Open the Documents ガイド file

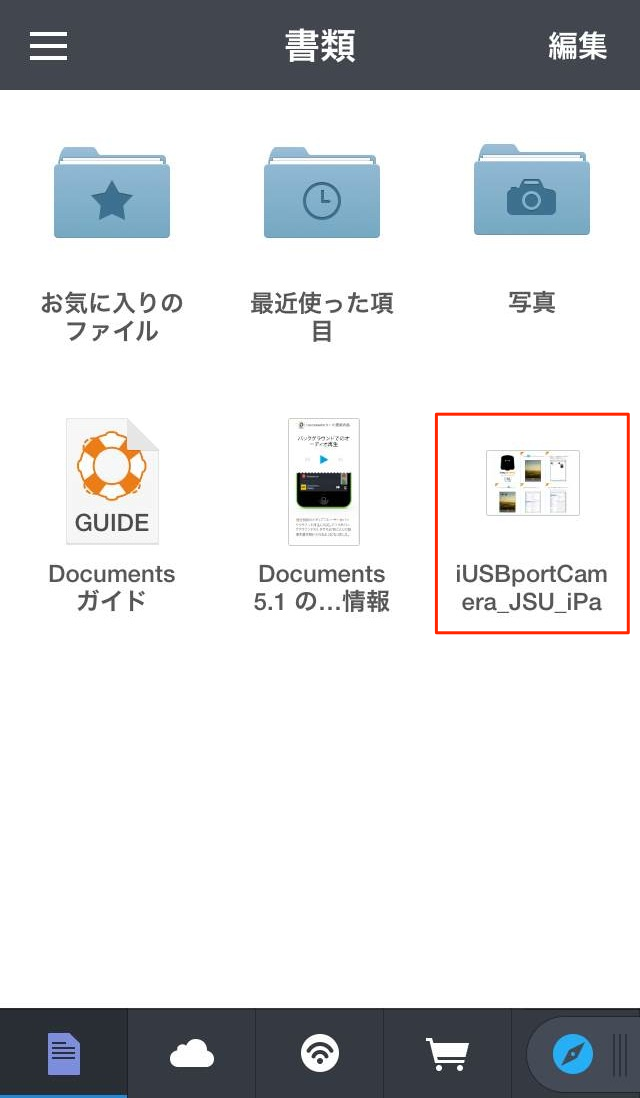point(112,482)
